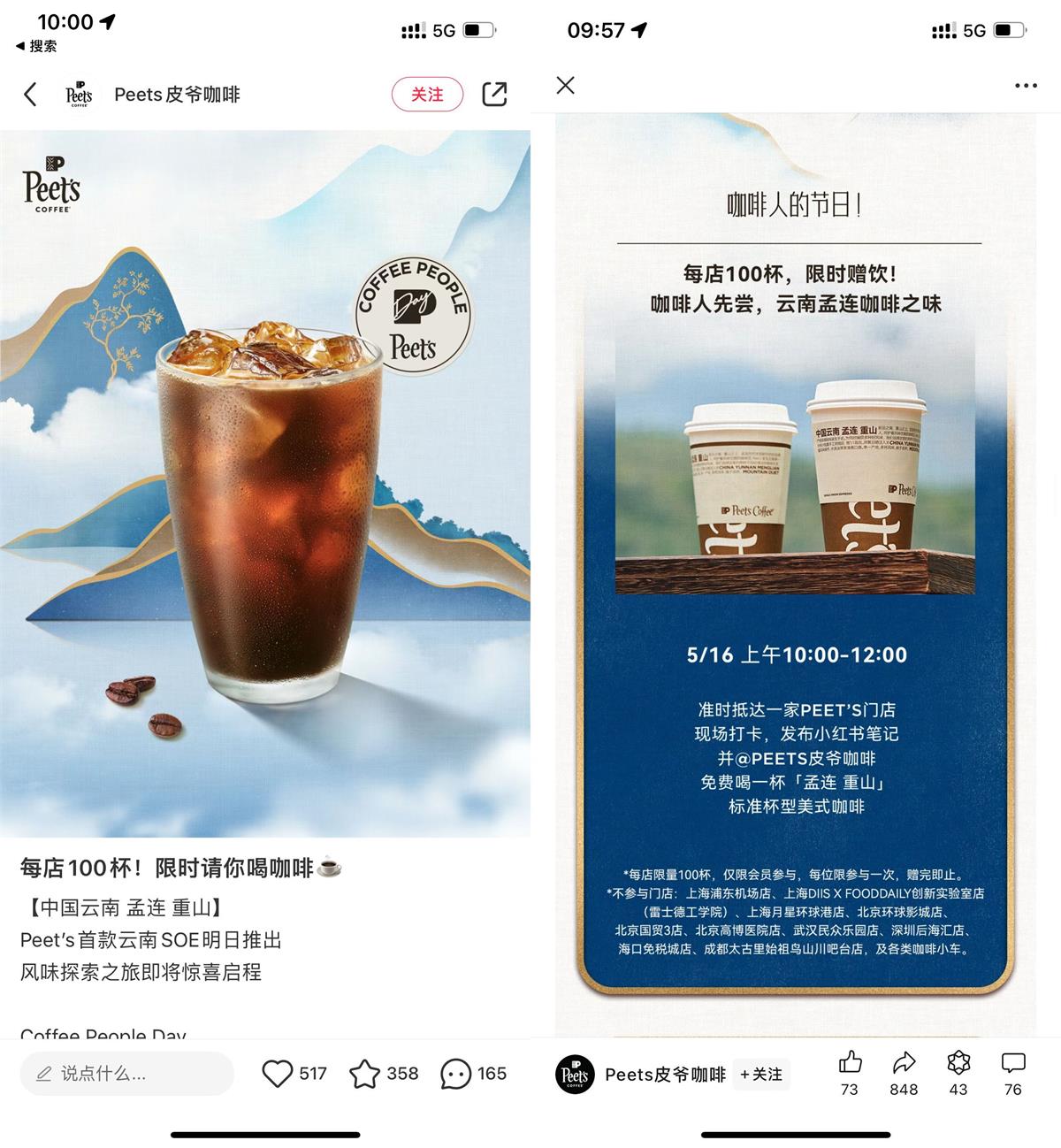Tap the +关注 button beside Peets皮爷咖啡
1061x1148 pixels.
pos(761,1075)
